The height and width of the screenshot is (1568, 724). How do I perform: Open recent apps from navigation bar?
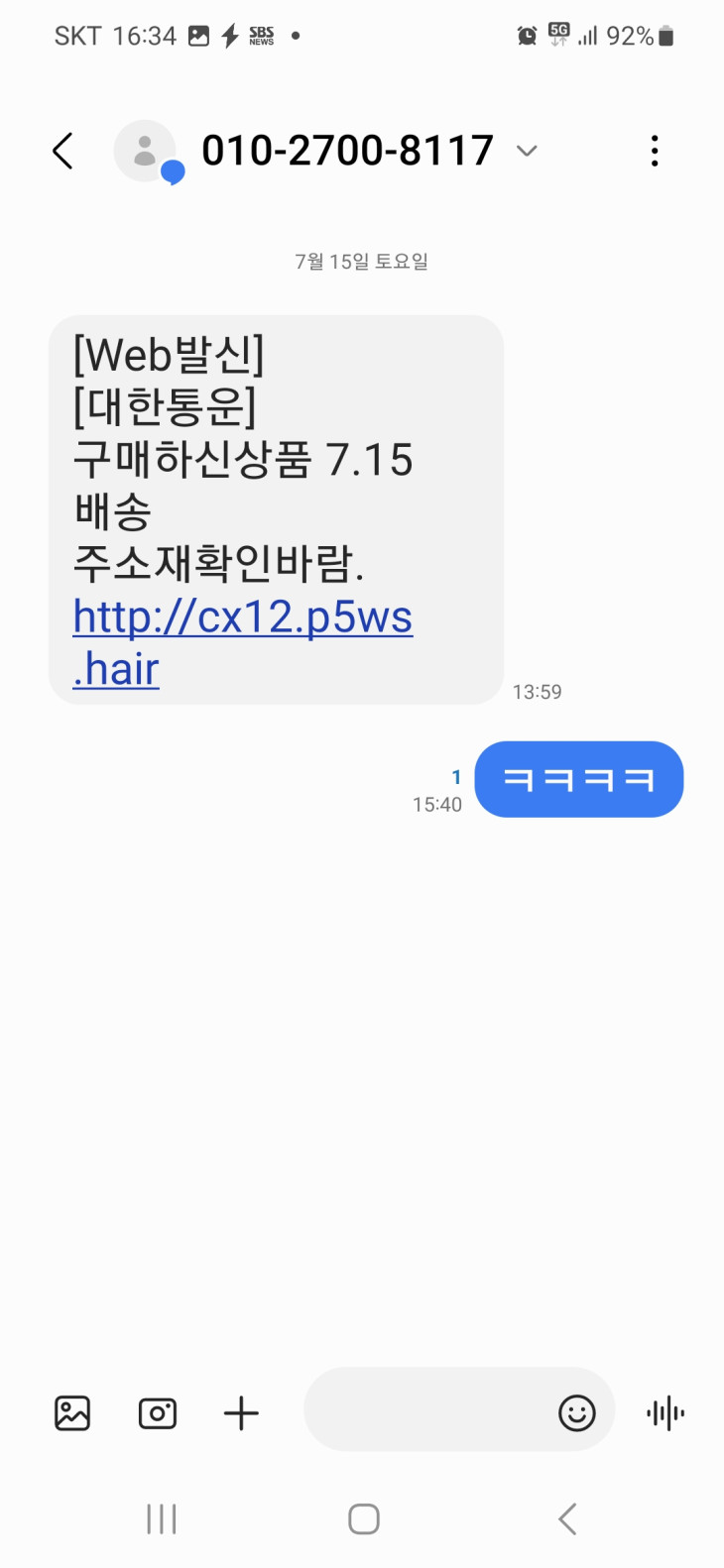click(162, 1518)
